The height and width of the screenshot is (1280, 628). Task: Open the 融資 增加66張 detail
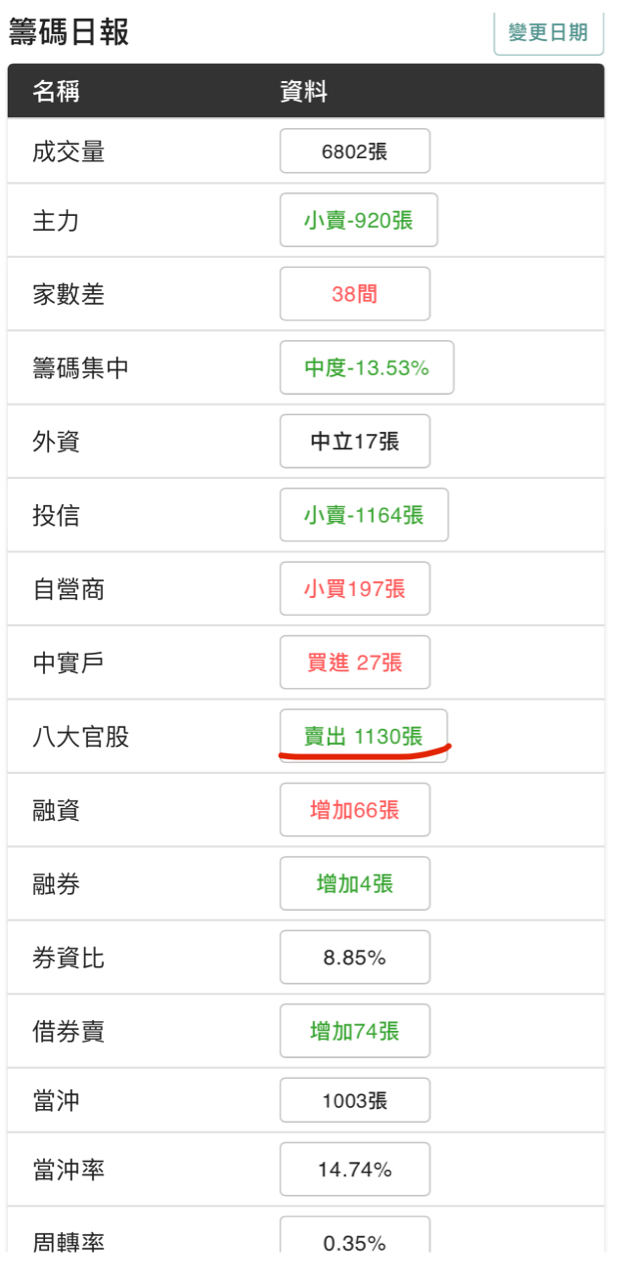[355, 810]
